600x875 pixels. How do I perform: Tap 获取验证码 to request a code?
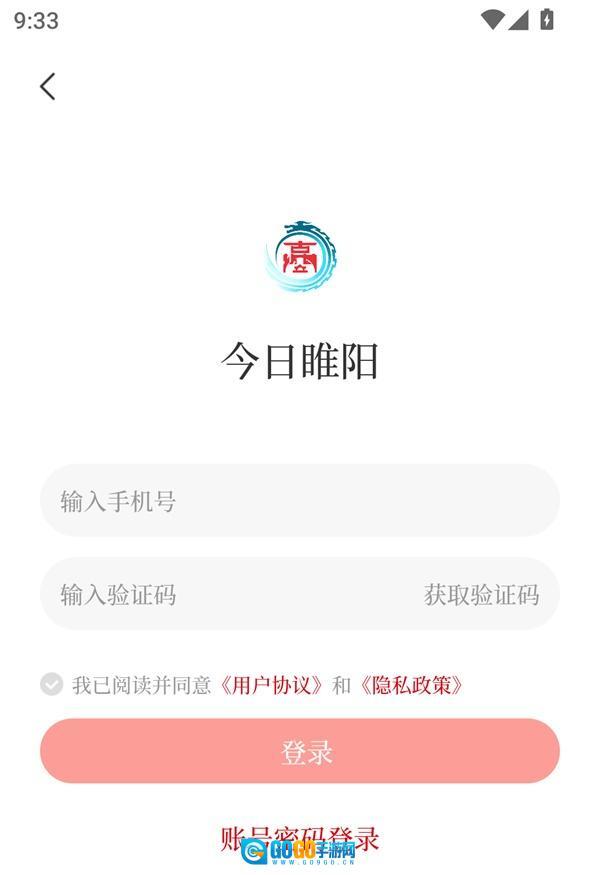point(481,595)
